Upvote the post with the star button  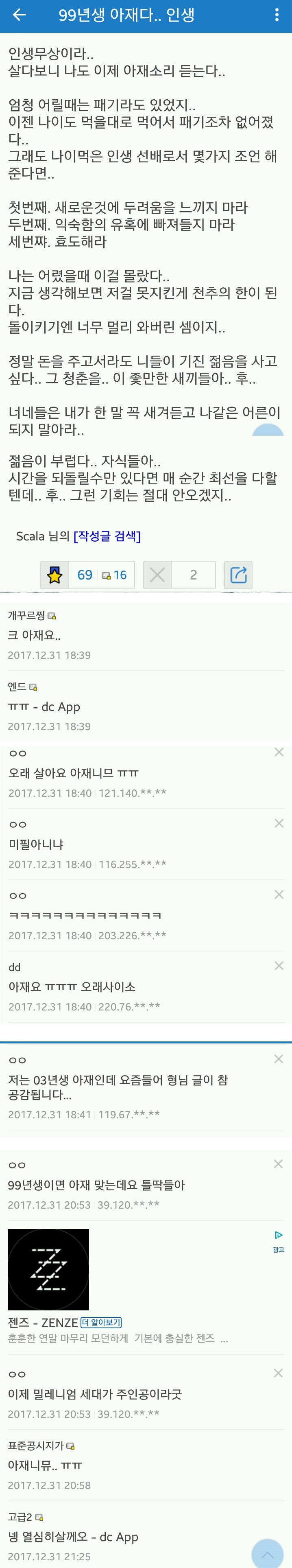(55, 575)
